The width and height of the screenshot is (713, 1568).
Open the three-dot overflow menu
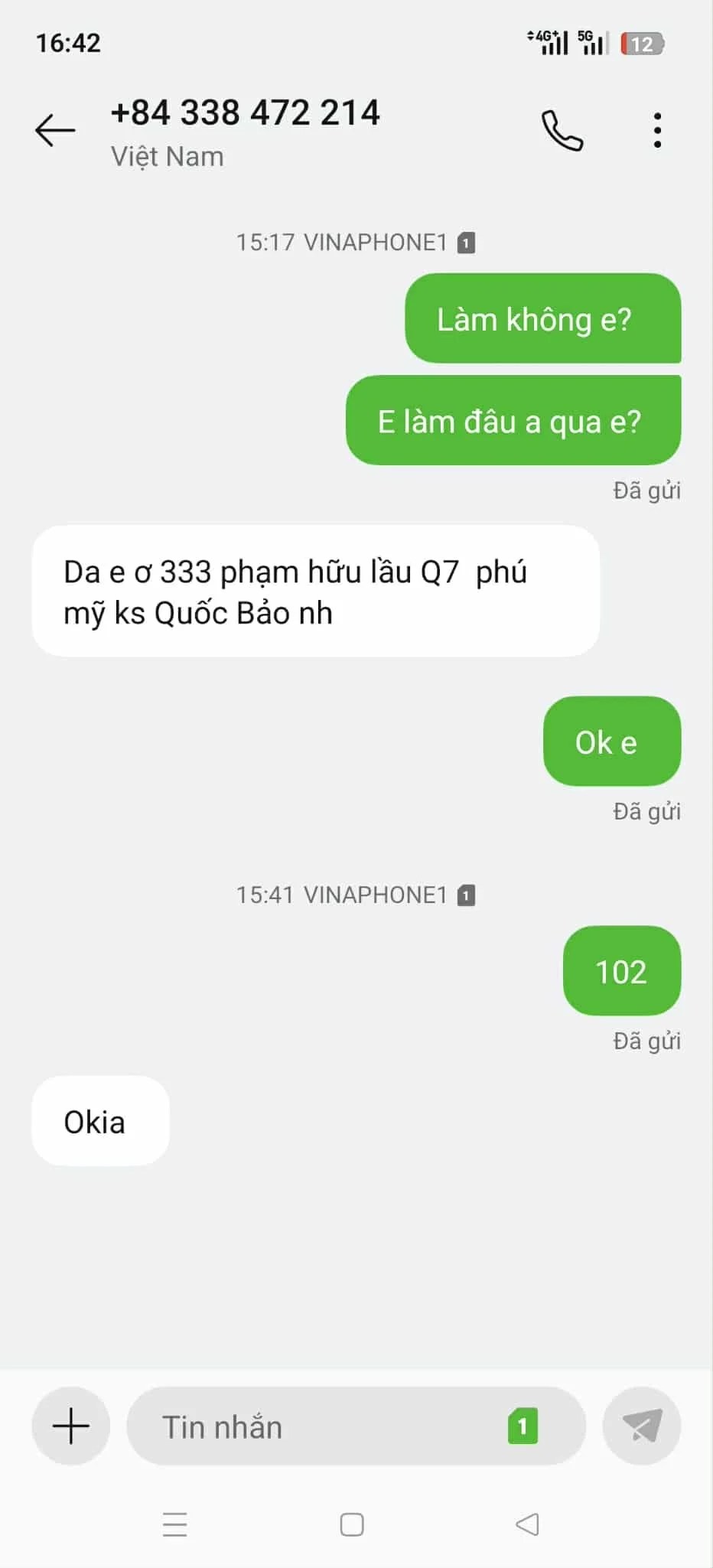(x=657, y=131)
